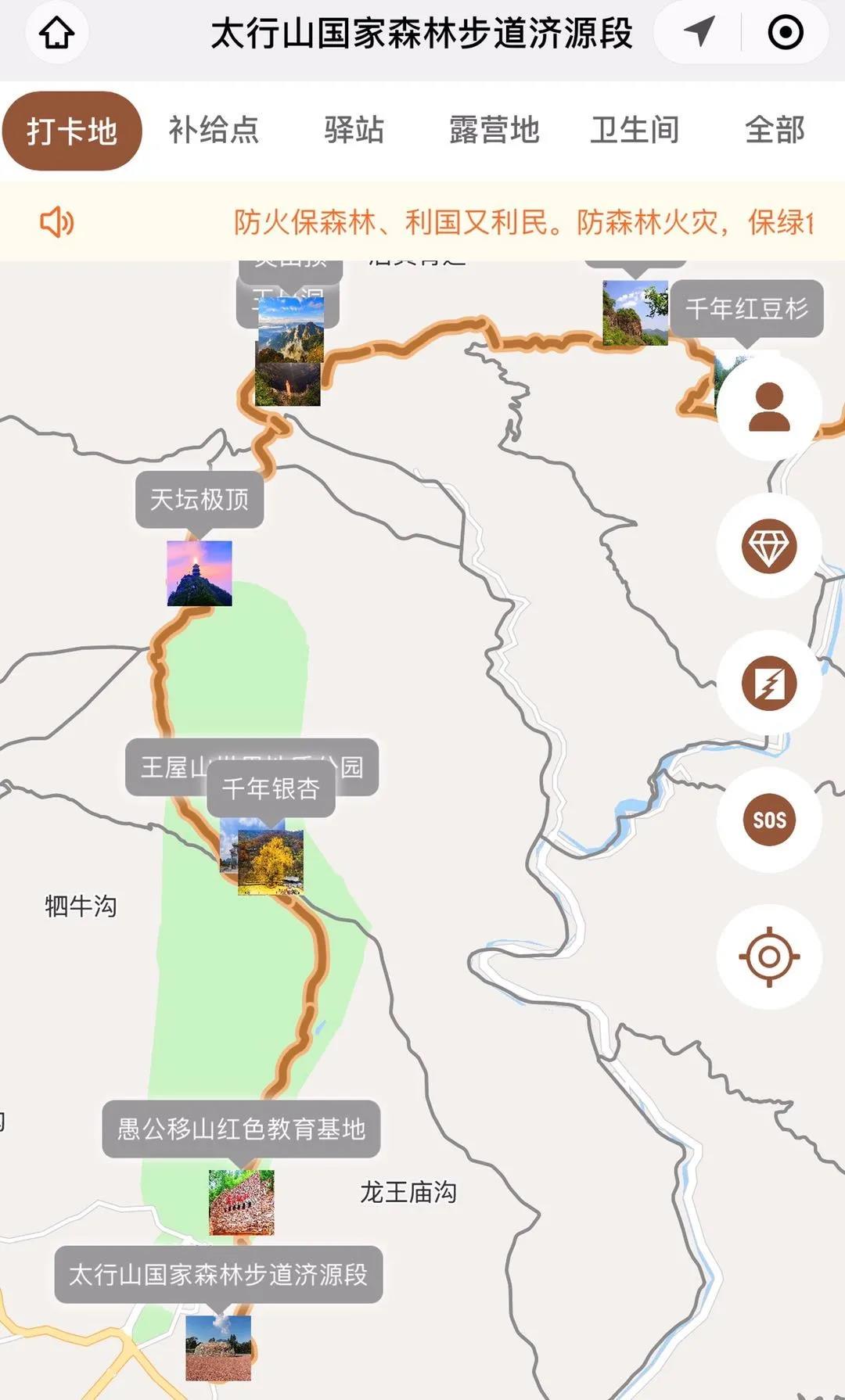Go to the mini program home page
The image size is (845, 1400).
coord(56,33)
